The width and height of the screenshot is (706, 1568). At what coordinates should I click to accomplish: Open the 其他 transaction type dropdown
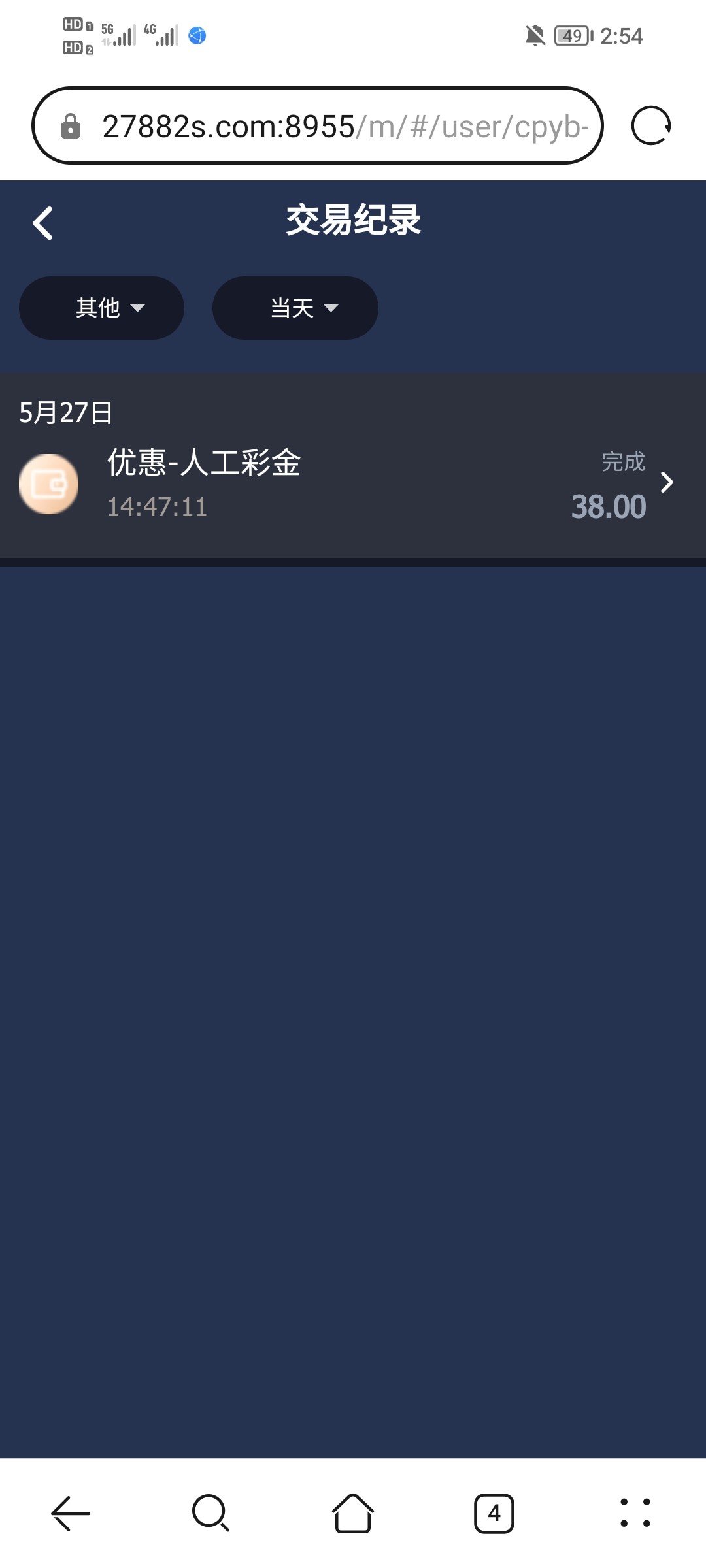[x=101, y=308]
